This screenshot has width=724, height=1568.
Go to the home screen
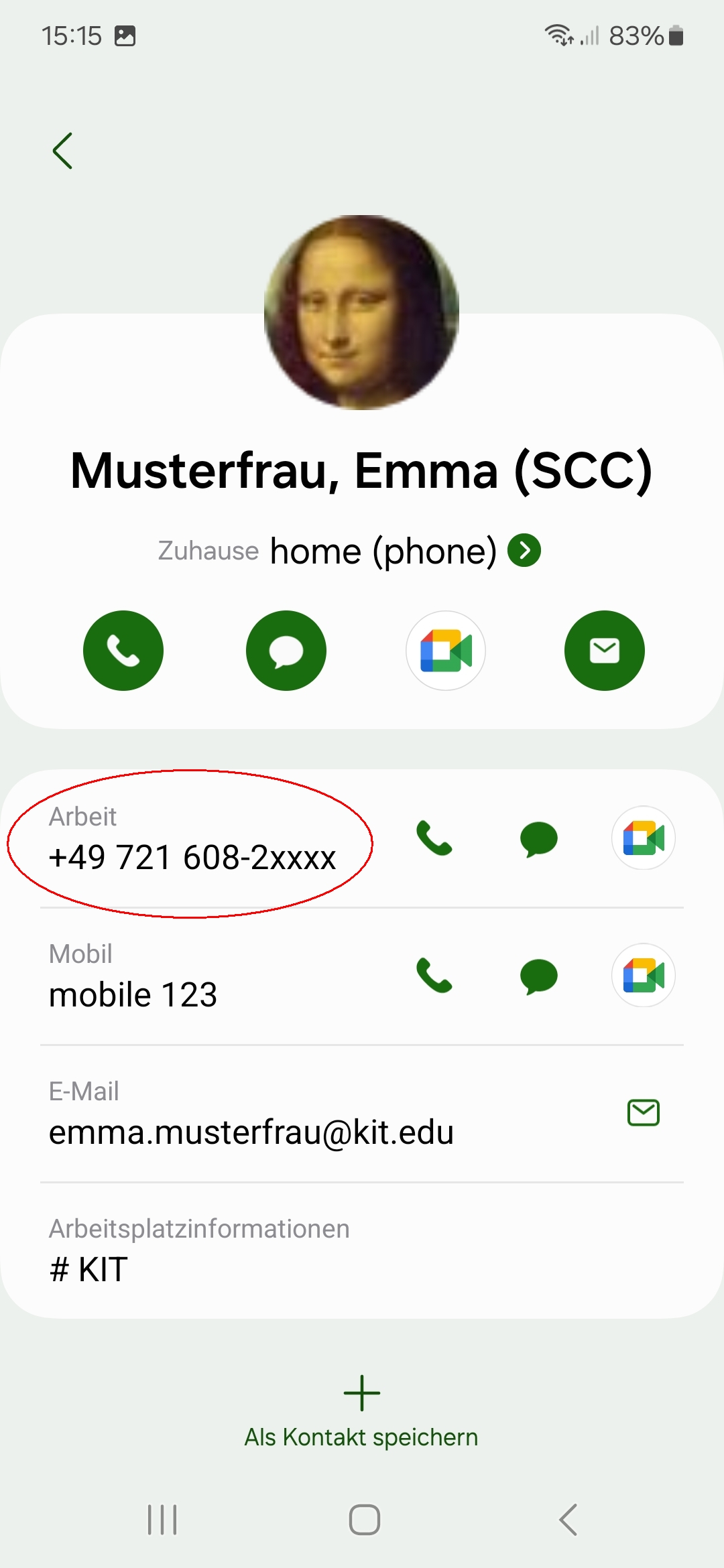pyautogui.click(x=364, y=1520)
